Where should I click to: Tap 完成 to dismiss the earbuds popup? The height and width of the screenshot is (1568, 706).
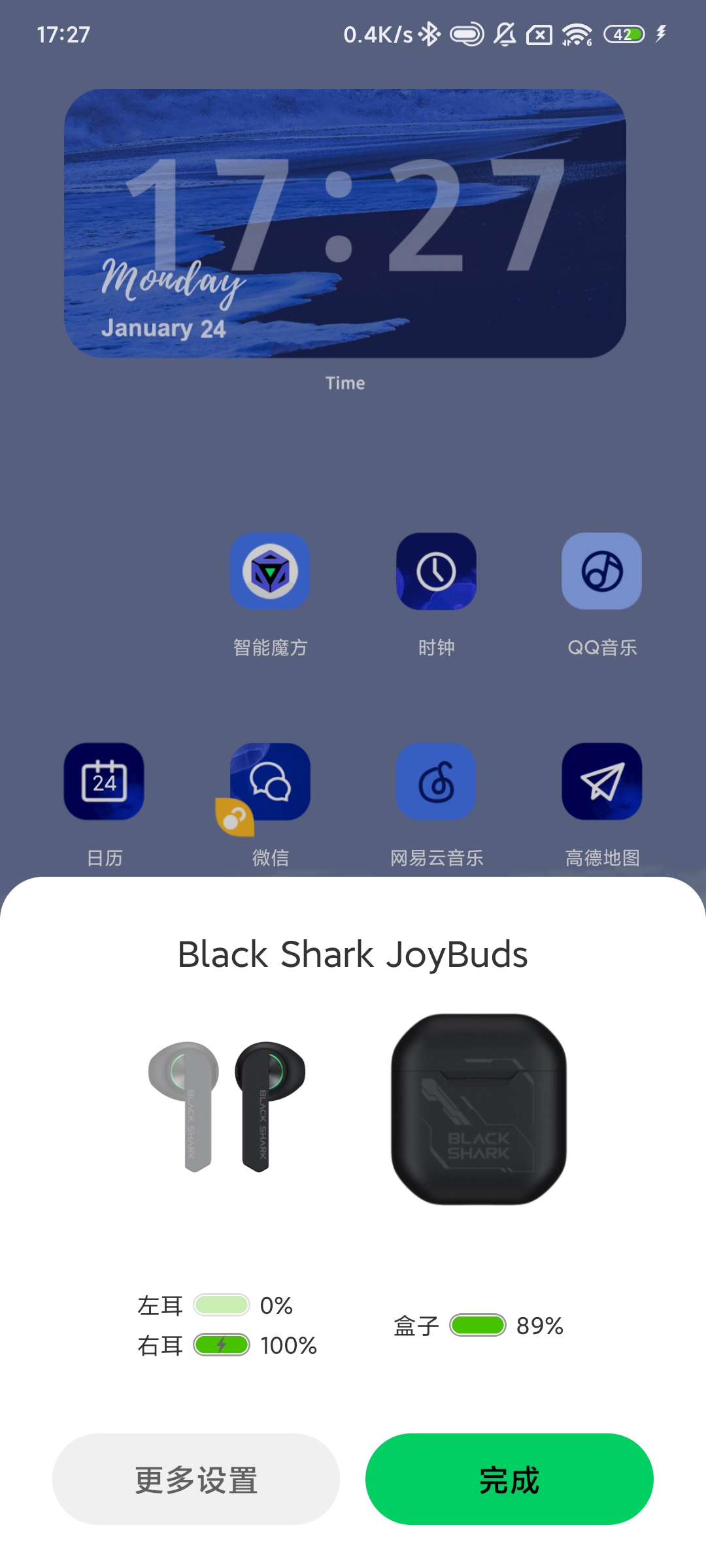(x=509, y=1479)
